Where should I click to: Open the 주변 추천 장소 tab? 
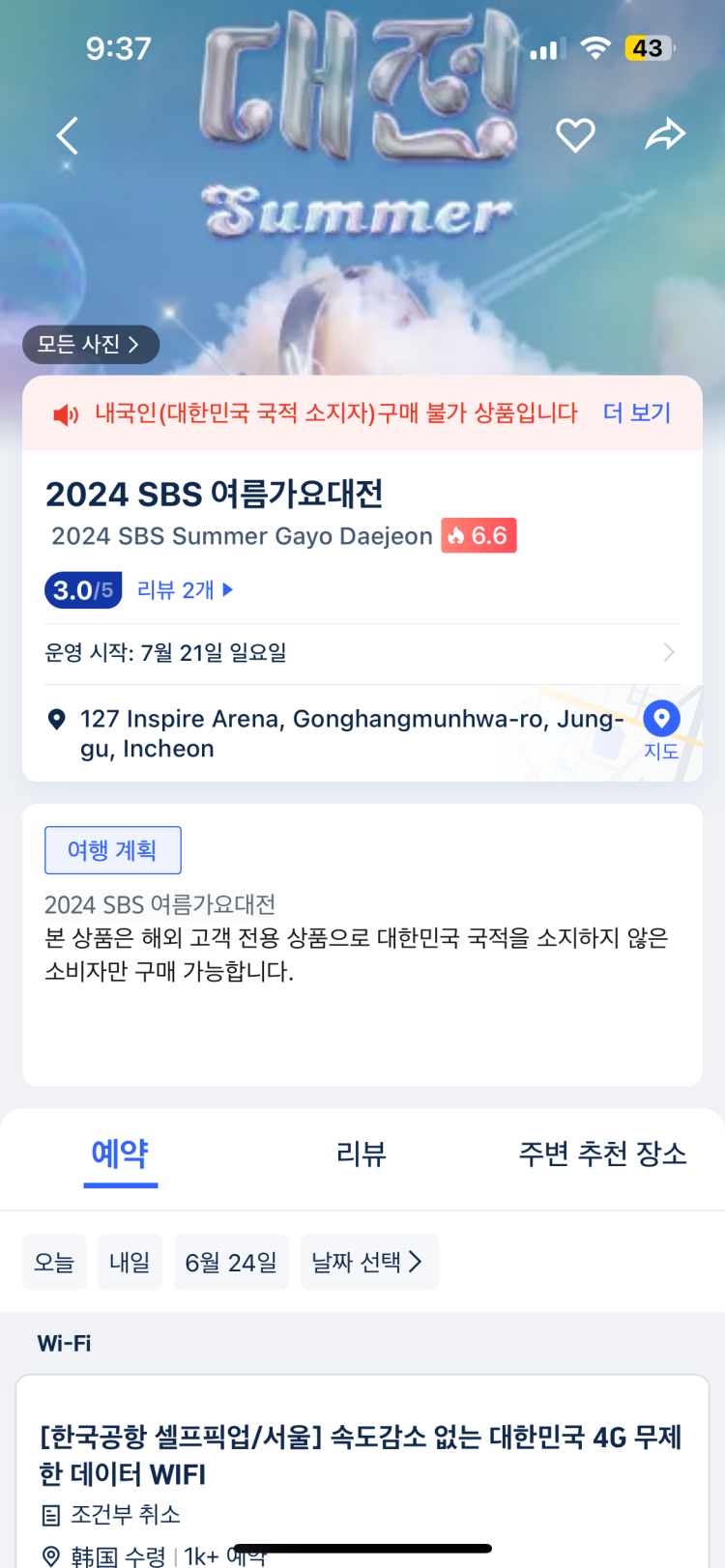click(x=602, y=1154)
